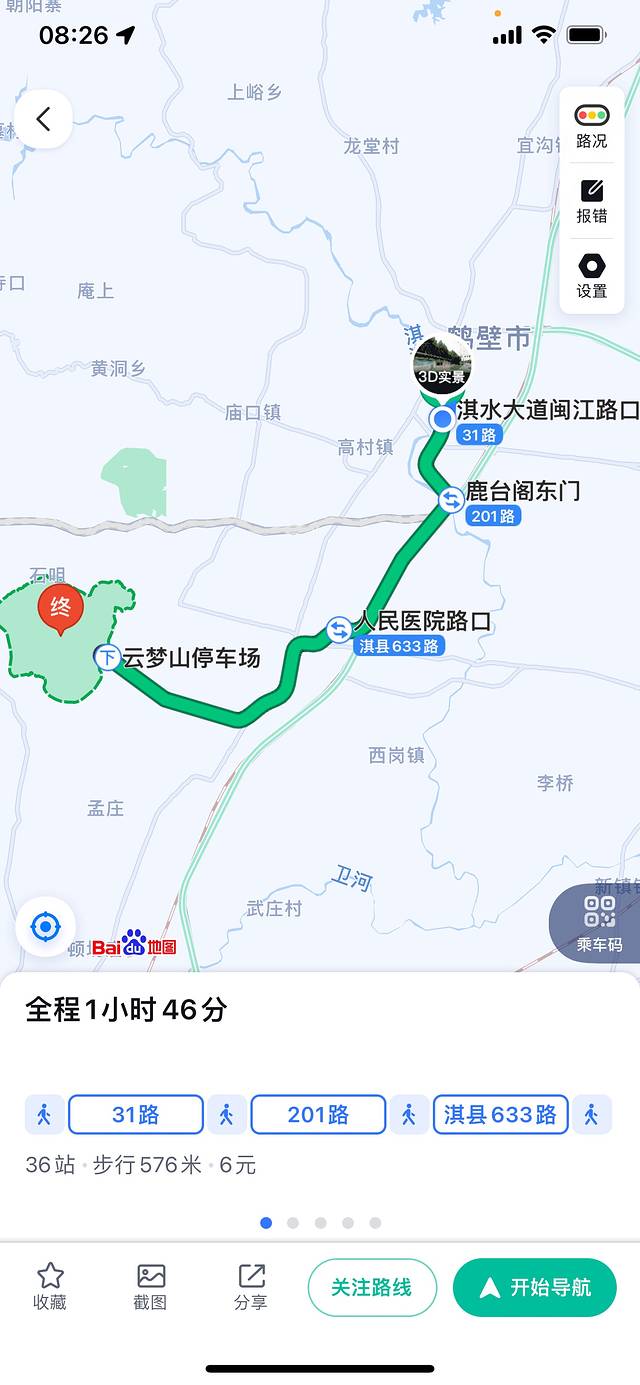Select the 201路 bus segment
This screenshot has width=640, height=1385.
(x=318, y=1114)
